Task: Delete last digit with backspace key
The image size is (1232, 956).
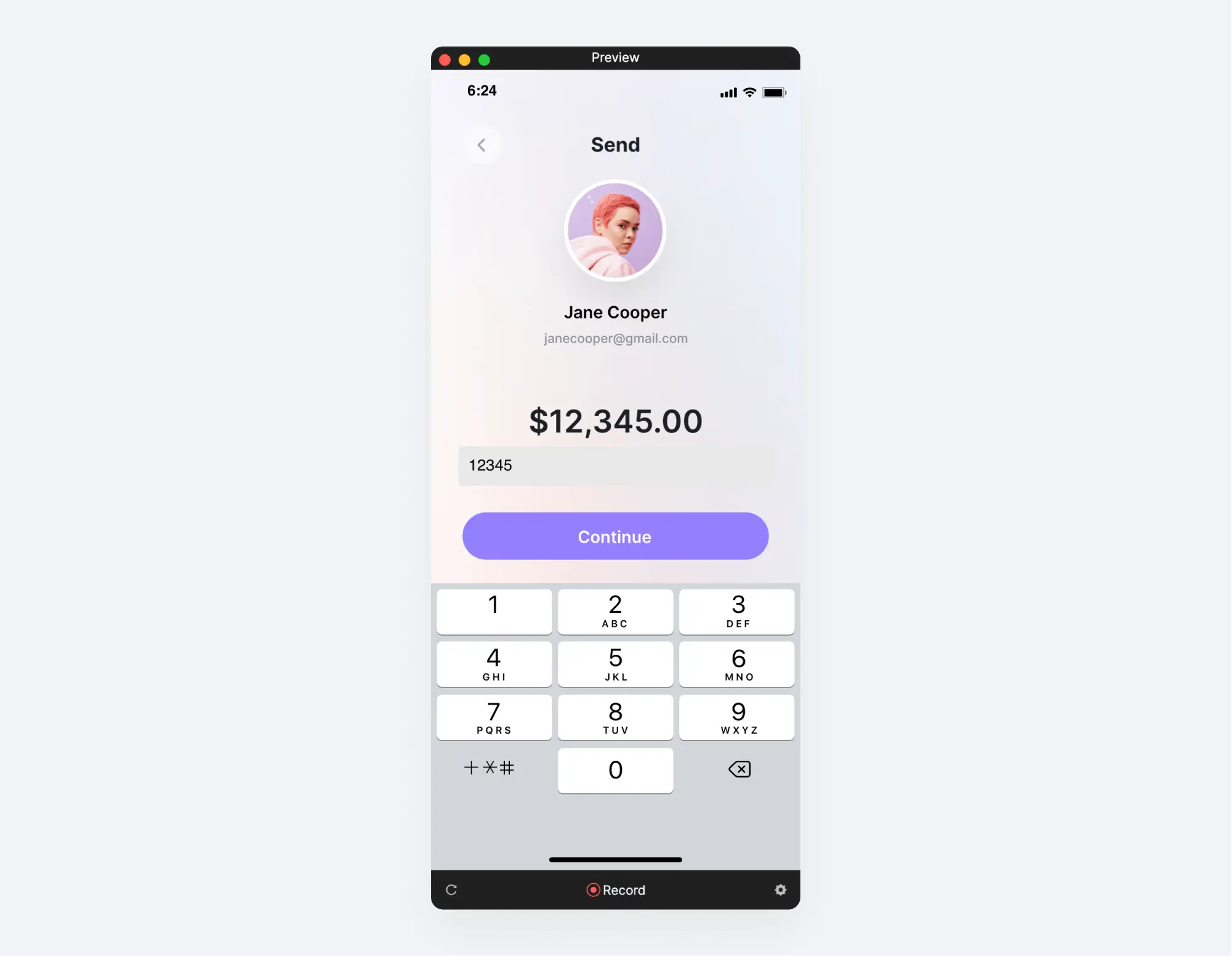Action: (739, 769)
